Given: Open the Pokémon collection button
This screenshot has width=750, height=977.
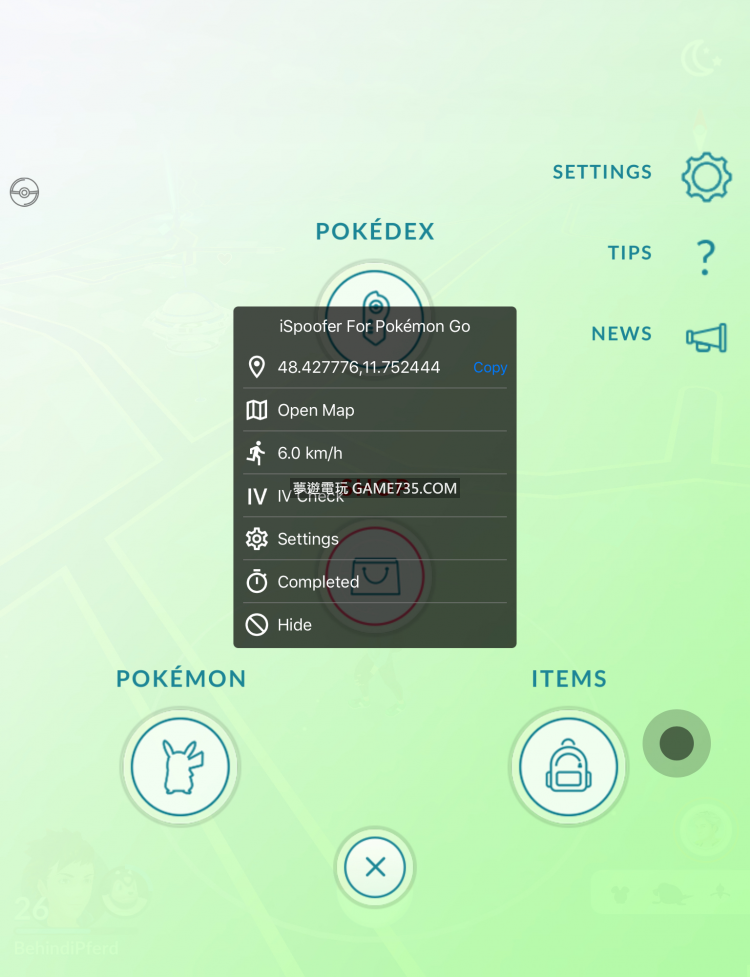Looking at the screenshot, I should 180,767.
